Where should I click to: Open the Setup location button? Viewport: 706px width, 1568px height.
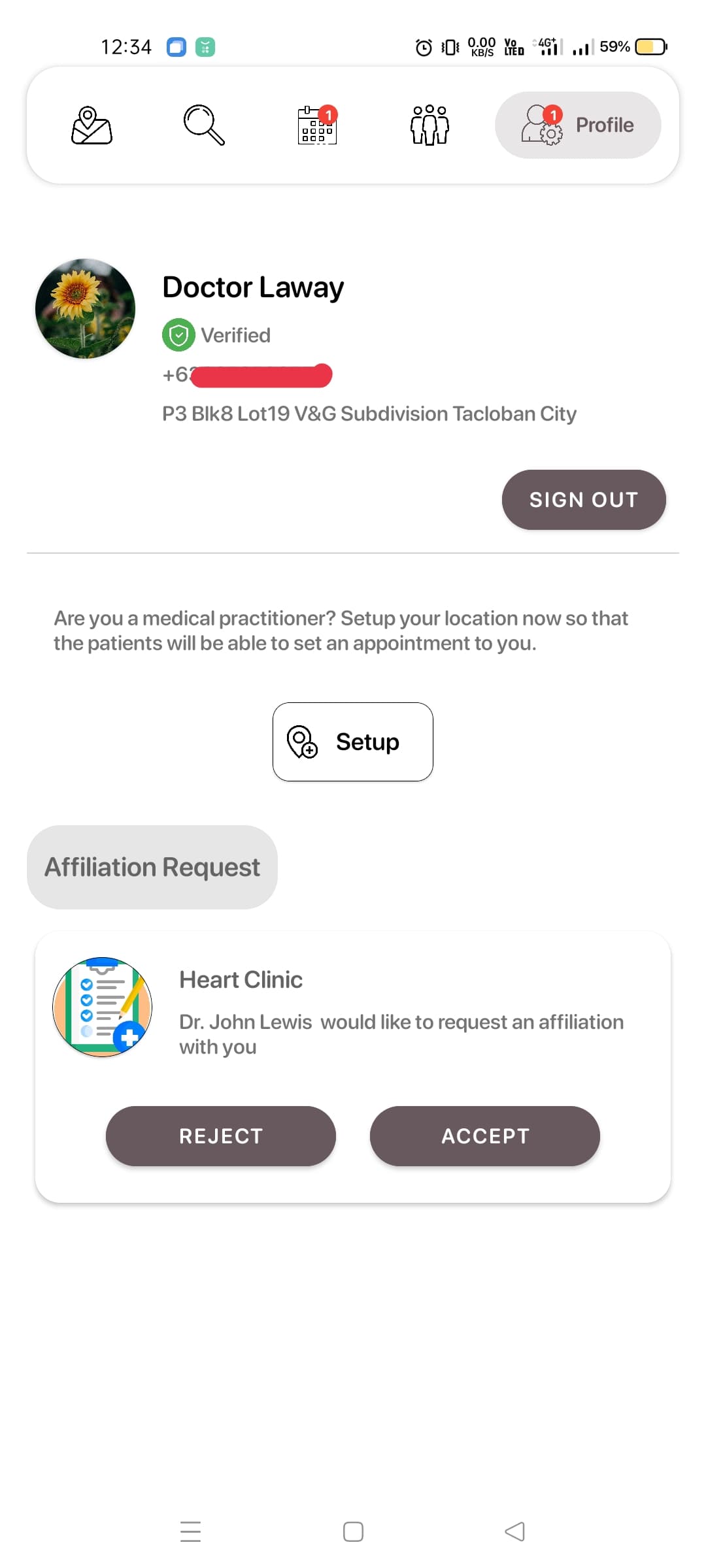point(352,742)
